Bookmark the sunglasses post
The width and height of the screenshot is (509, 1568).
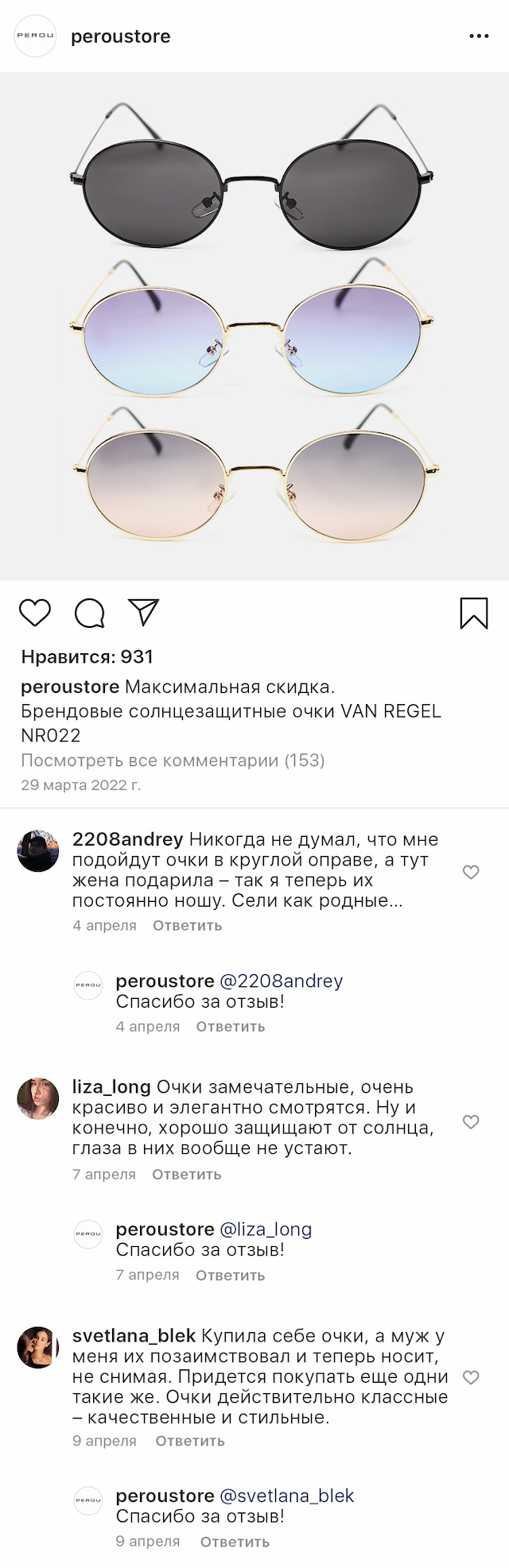coord(473,613)
